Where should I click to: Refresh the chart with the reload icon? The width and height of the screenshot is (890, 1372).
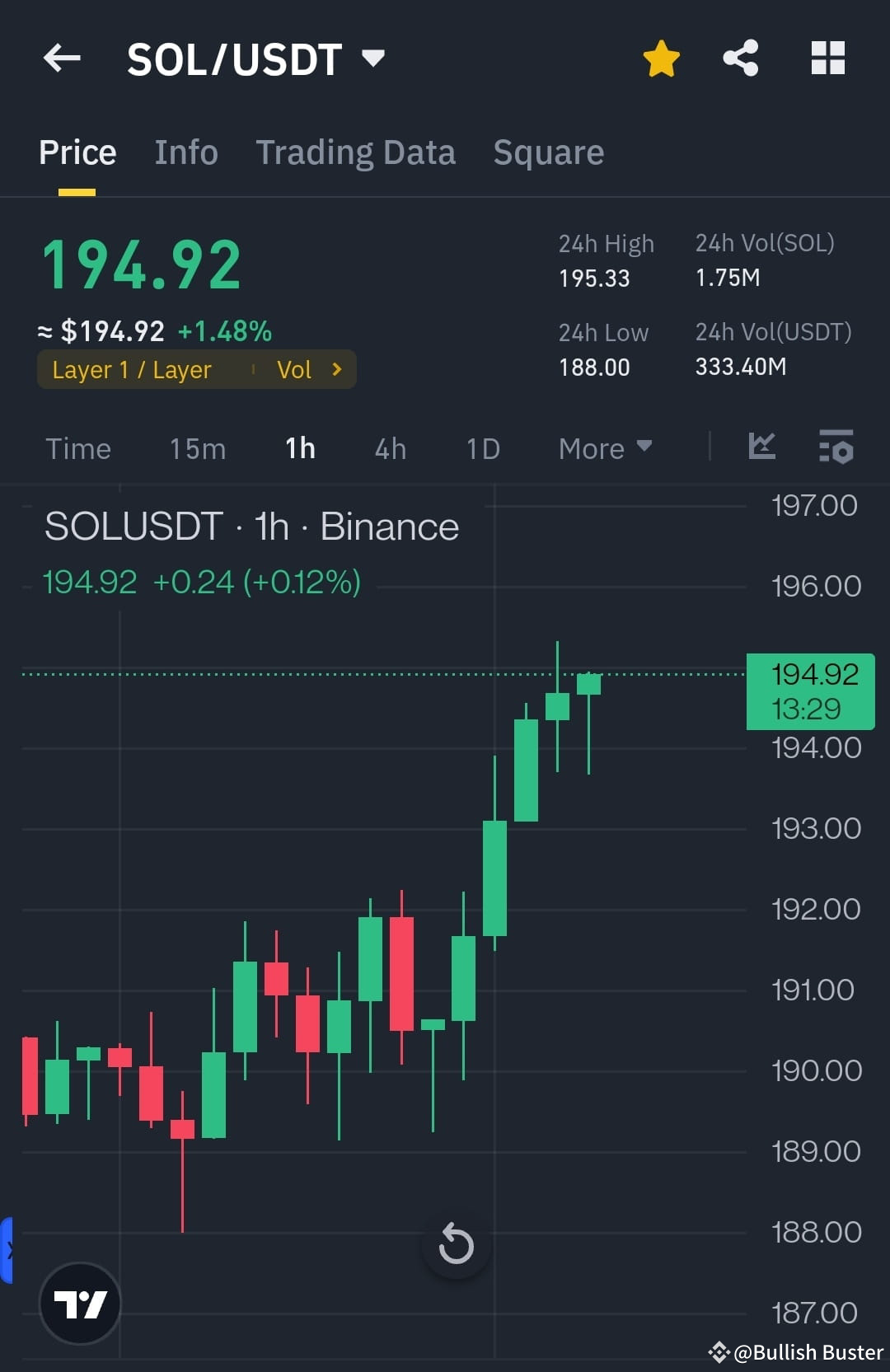pyautogui.click(x=456, y=1246)
